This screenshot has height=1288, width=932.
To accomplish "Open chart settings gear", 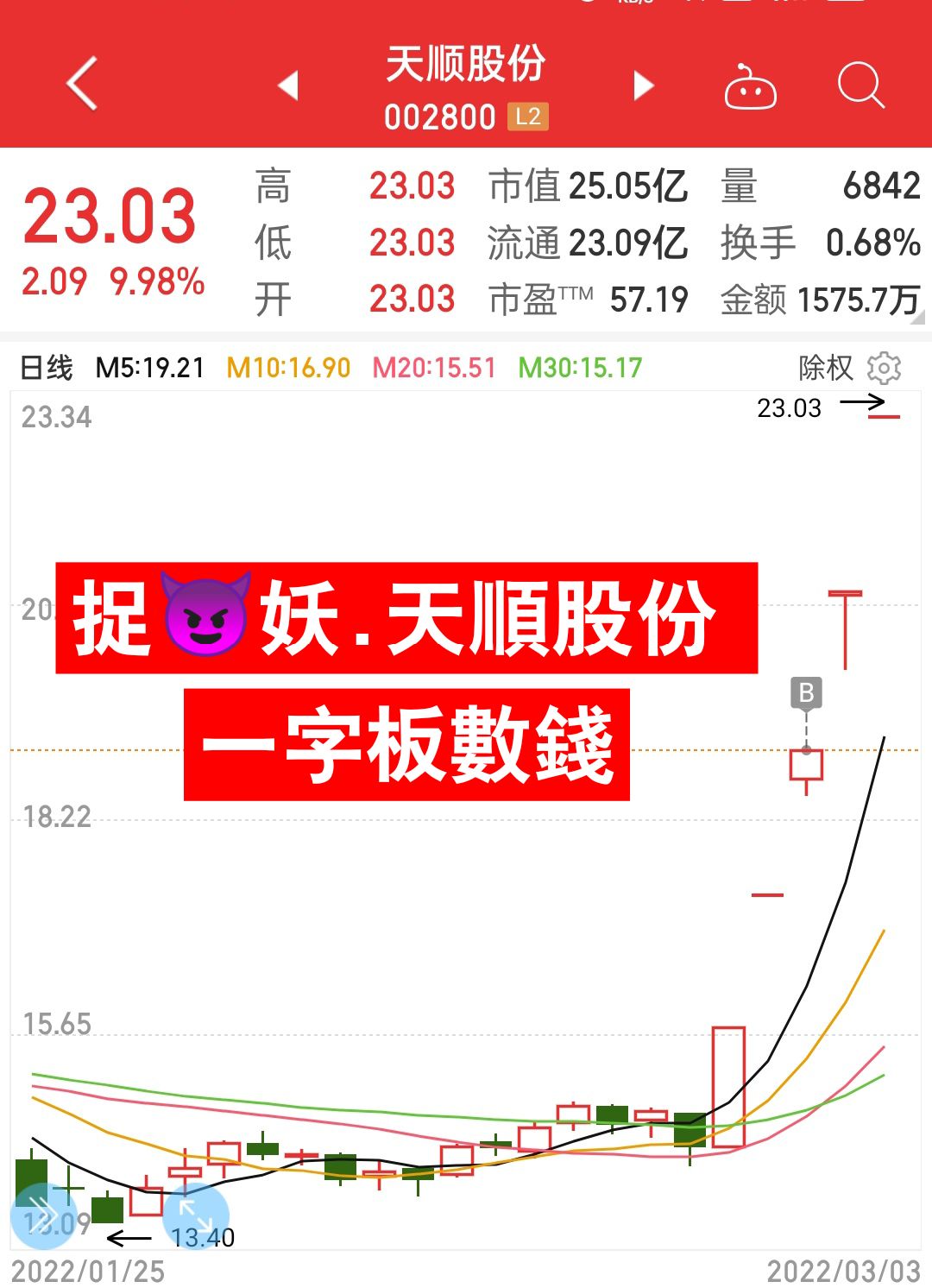I will tap(884, 368).
